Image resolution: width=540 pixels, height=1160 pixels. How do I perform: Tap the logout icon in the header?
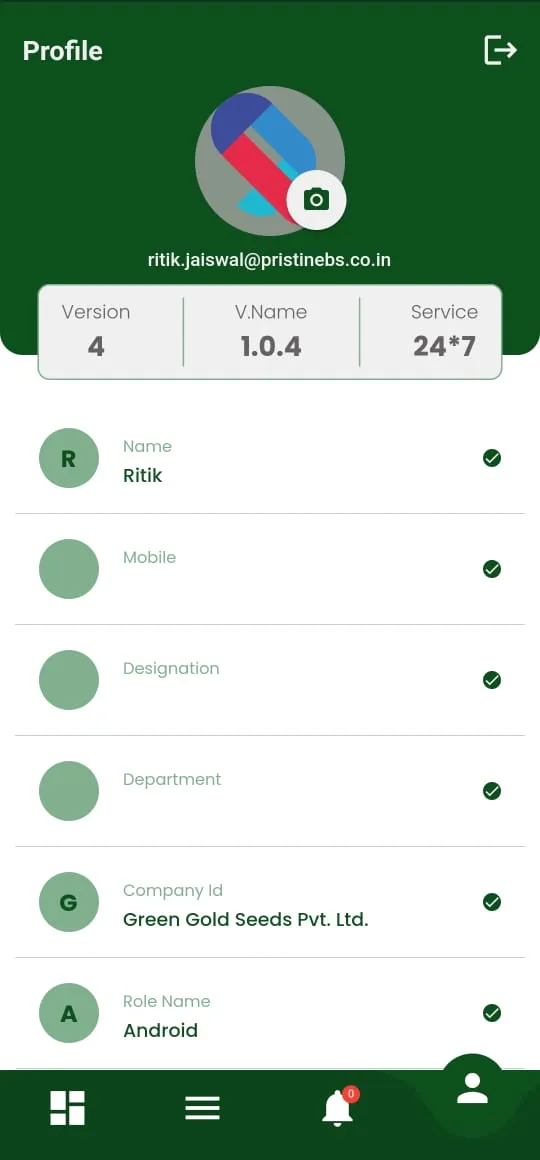[x=500, y=50]
